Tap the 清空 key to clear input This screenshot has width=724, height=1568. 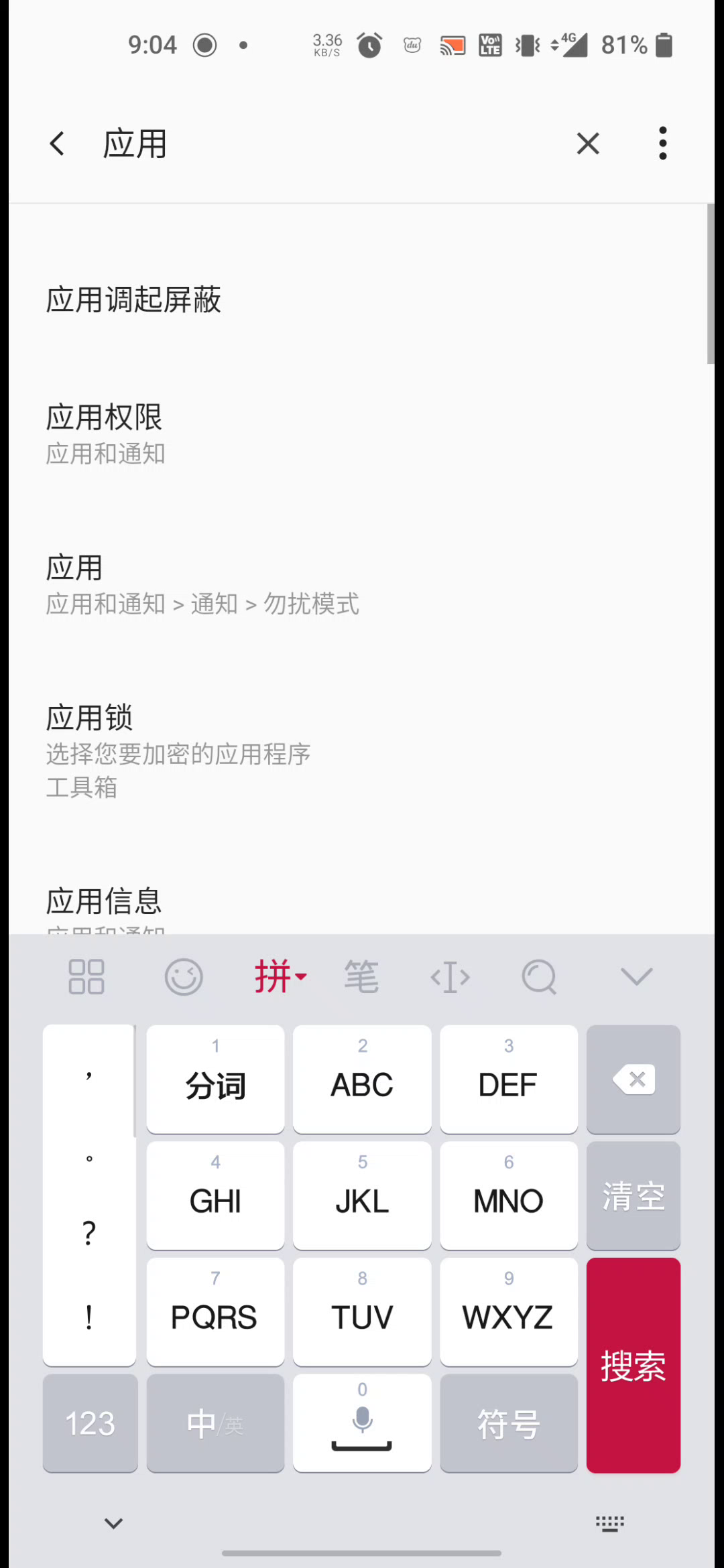click(633, 1196)
